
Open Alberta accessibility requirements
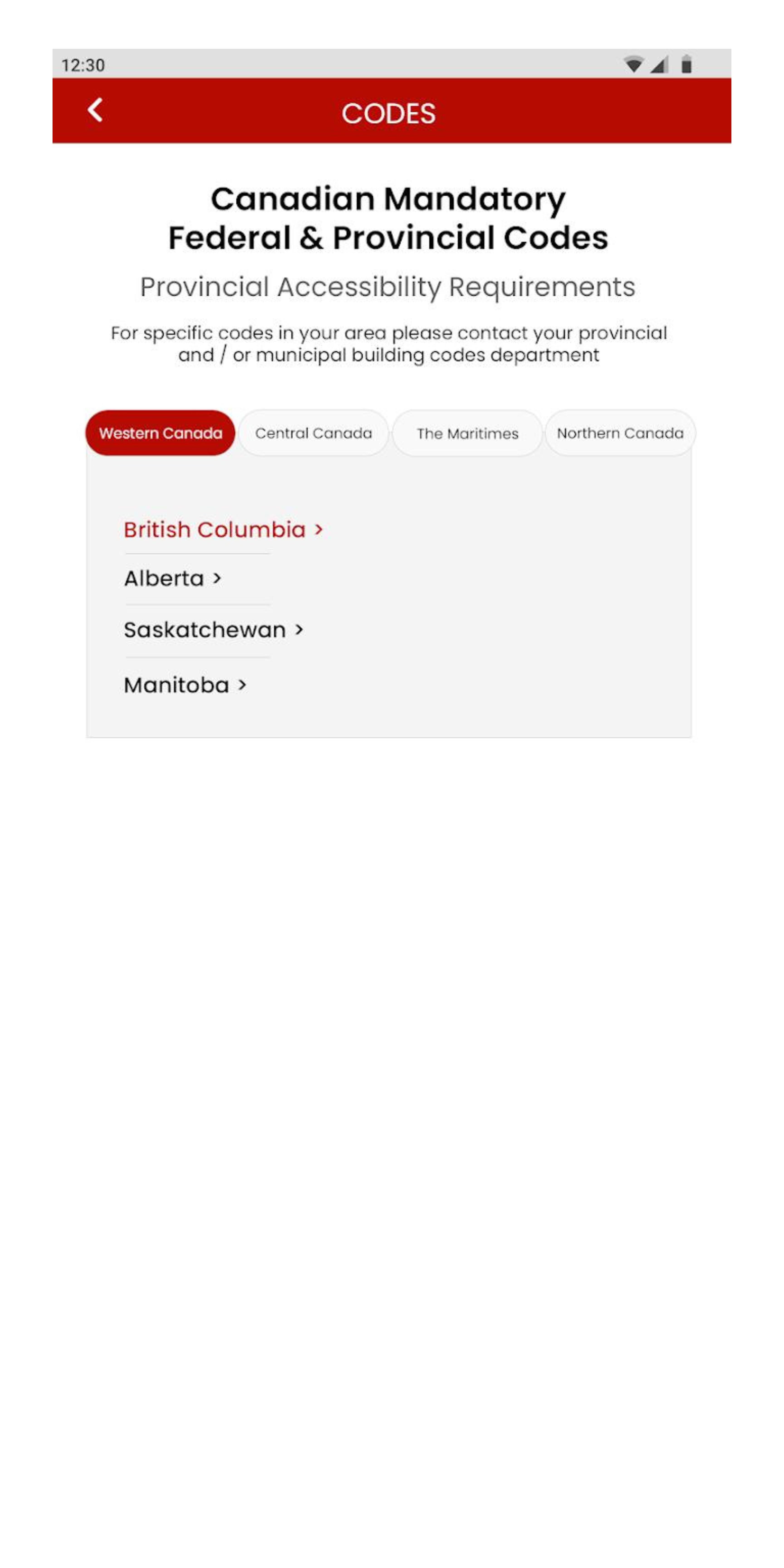172,578
